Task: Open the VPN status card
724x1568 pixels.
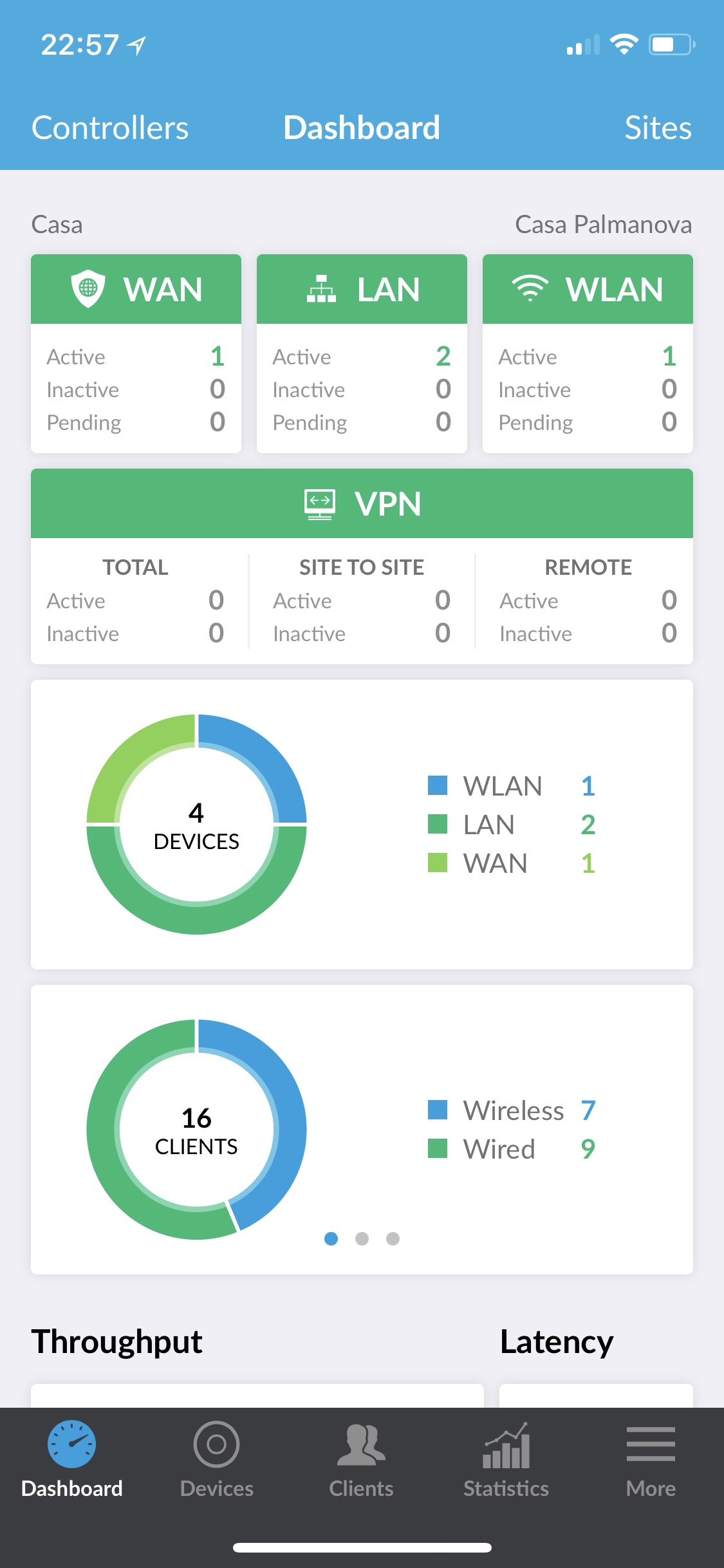Action: [362, 566]
